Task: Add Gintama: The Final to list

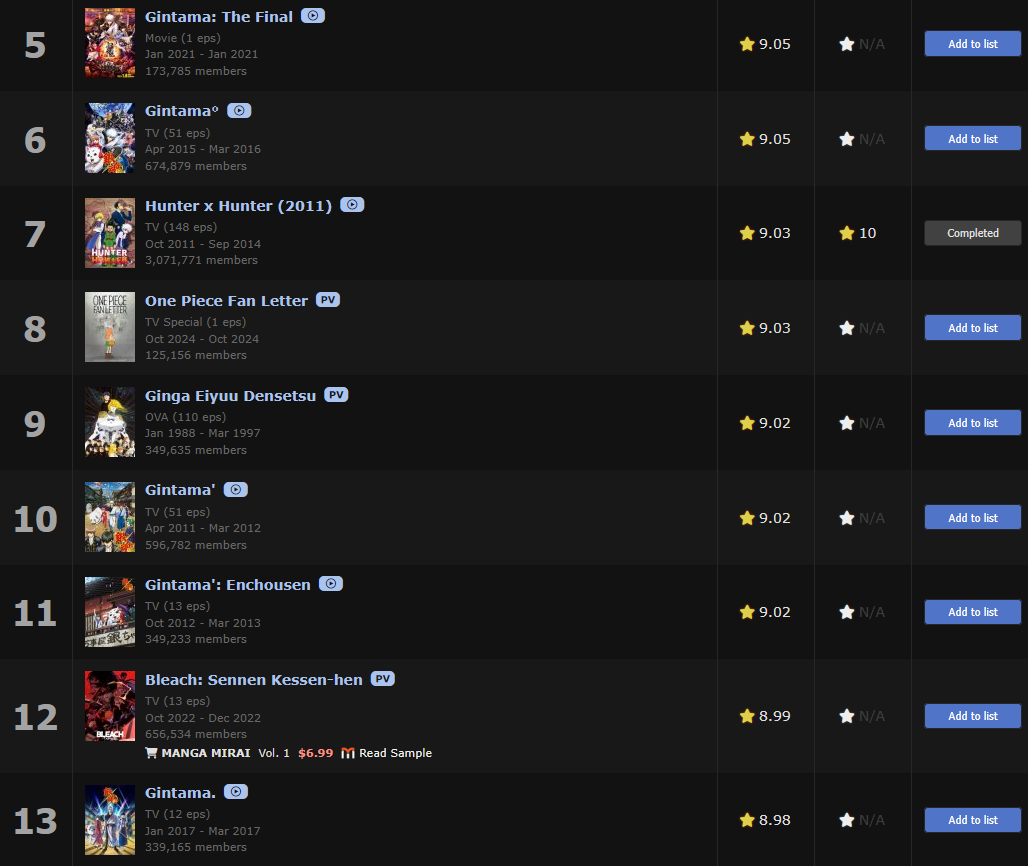Action: pos(972,44)
